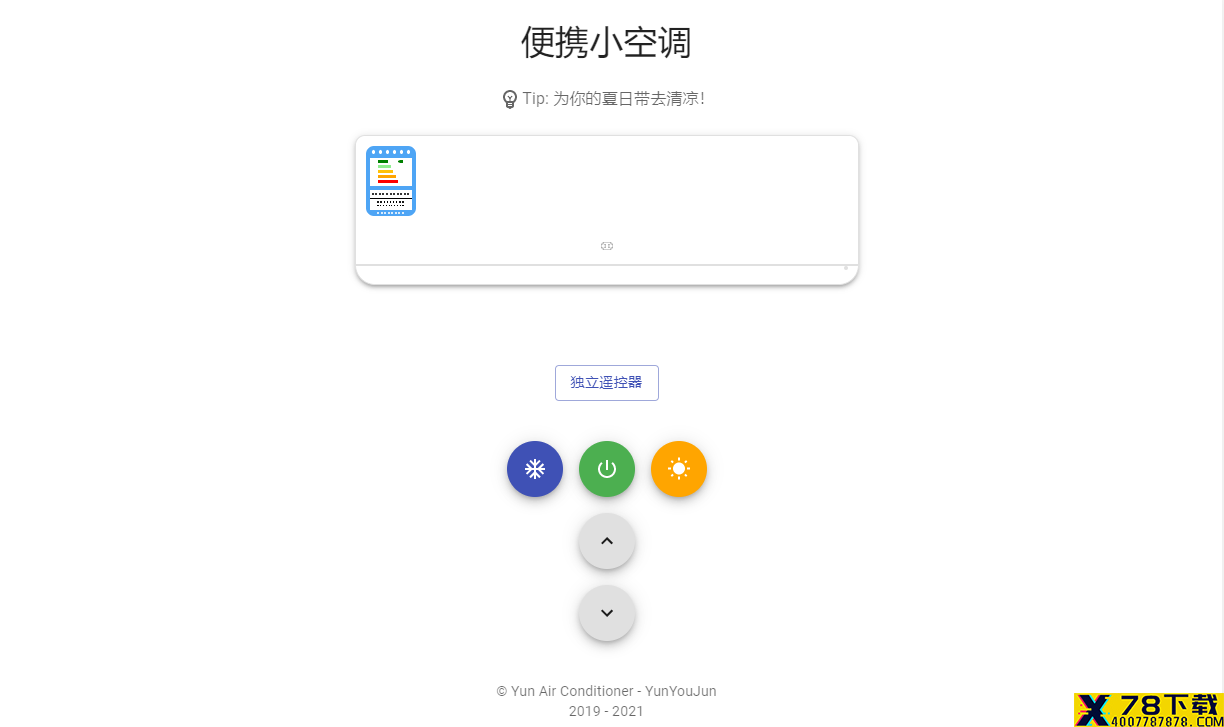This screenshot has width=1224, height=727.
Task: Raise temperature with the up arrow
Action: point(607,541)
